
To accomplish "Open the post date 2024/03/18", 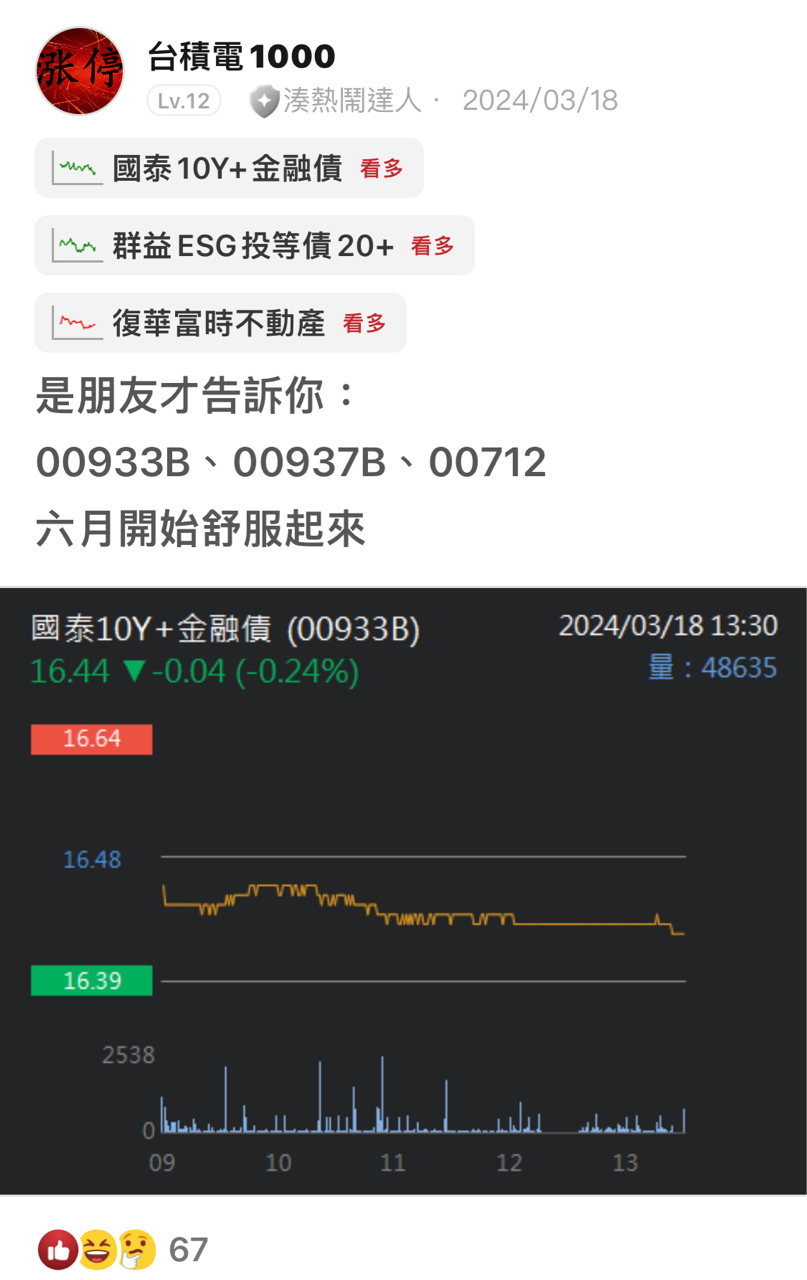I will (x=540, y=100).
